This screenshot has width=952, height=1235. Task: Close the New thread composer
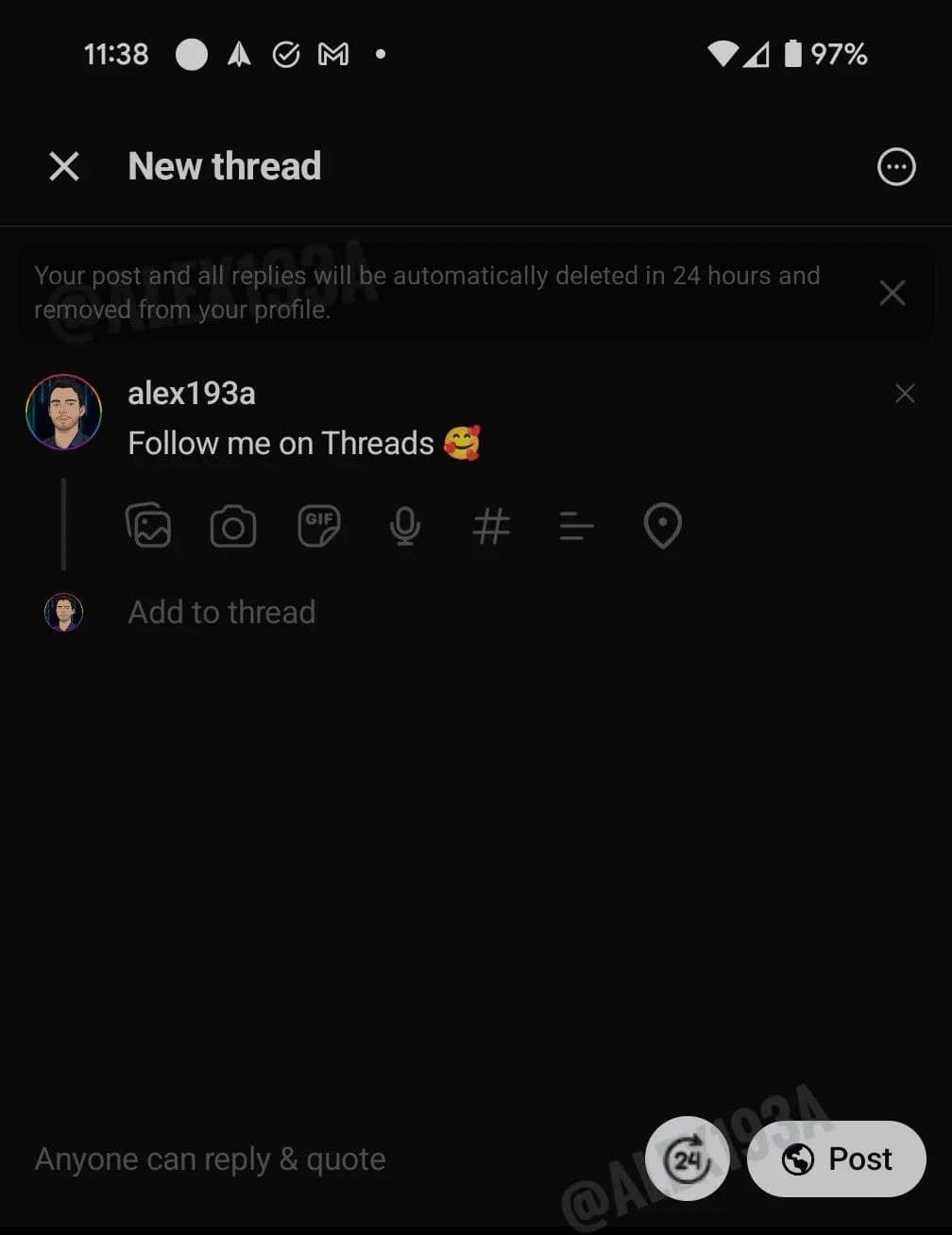tap(63, 166)
